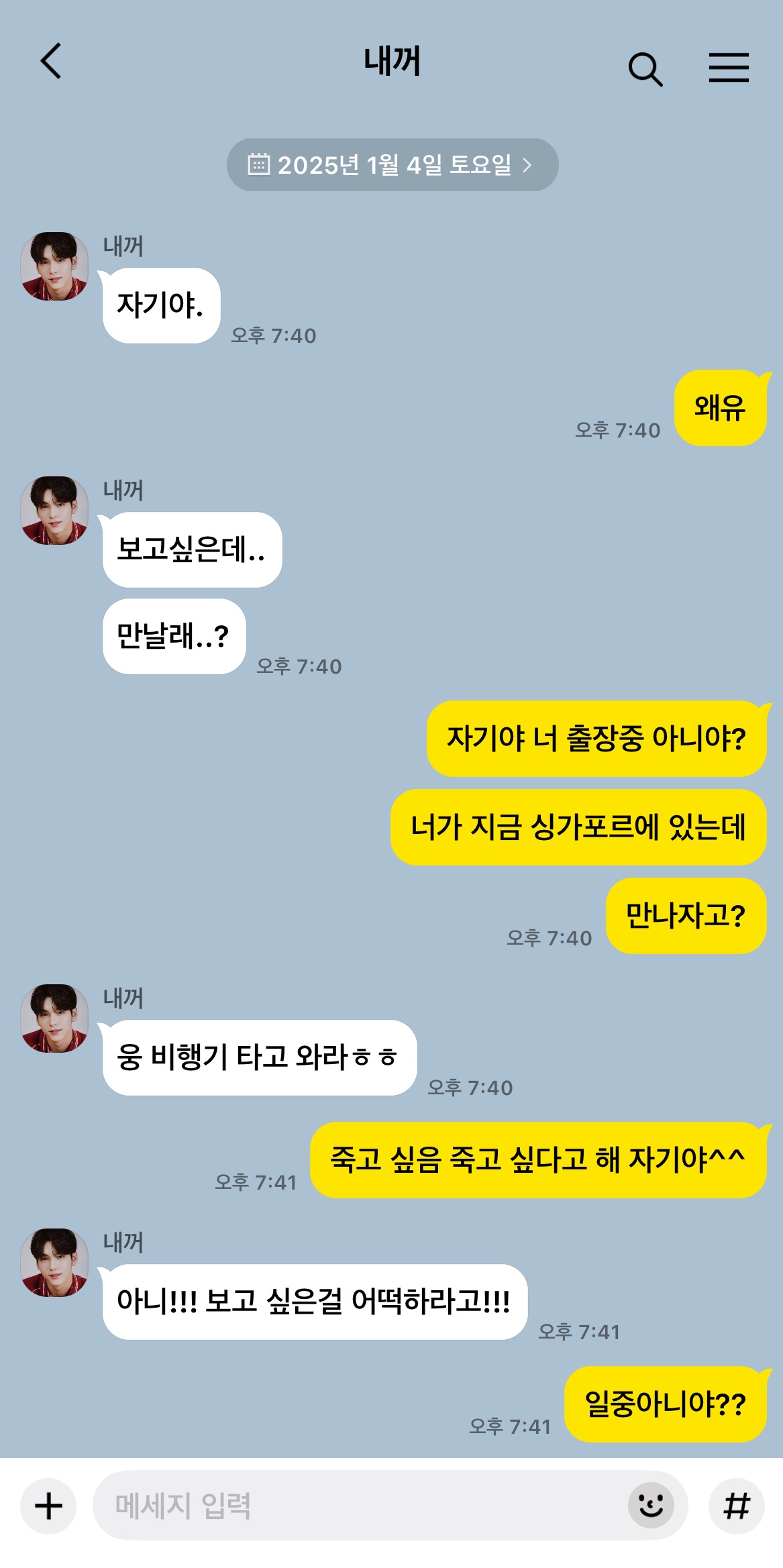Open the 2025년 1월 4일 date chip
Image resolution: width=783 pixels, height=1568 pixels.
coord(392,165)
